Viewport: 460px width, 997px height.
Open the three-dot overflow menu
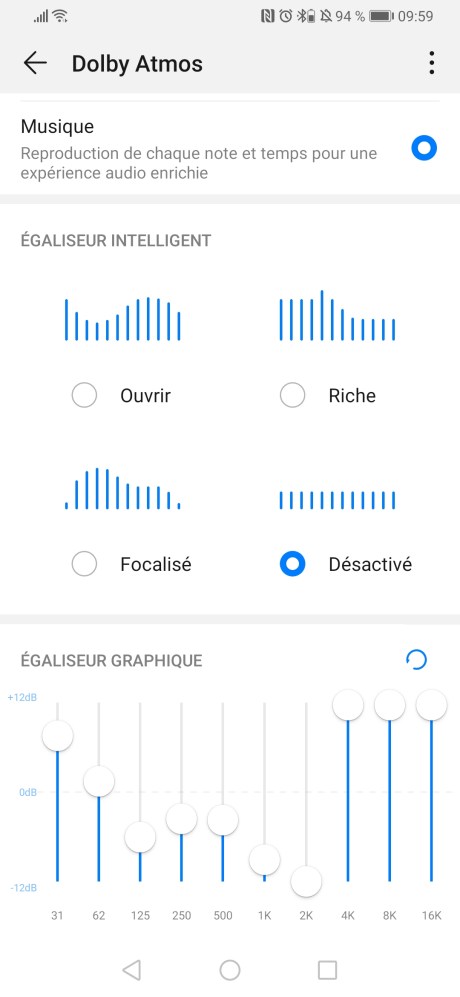click(432, 63)
